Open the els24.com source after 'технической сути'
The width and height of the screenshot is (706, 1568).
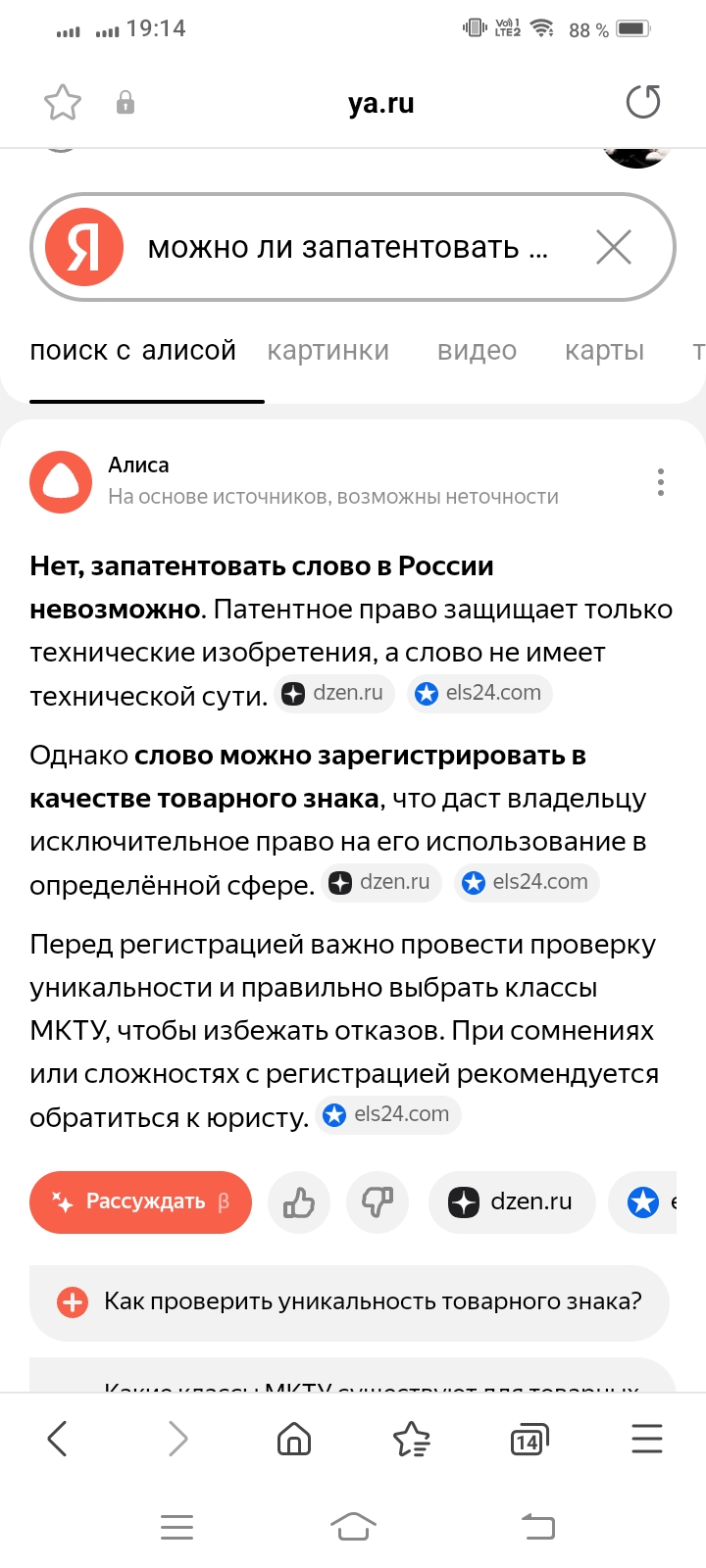[480, 693]
